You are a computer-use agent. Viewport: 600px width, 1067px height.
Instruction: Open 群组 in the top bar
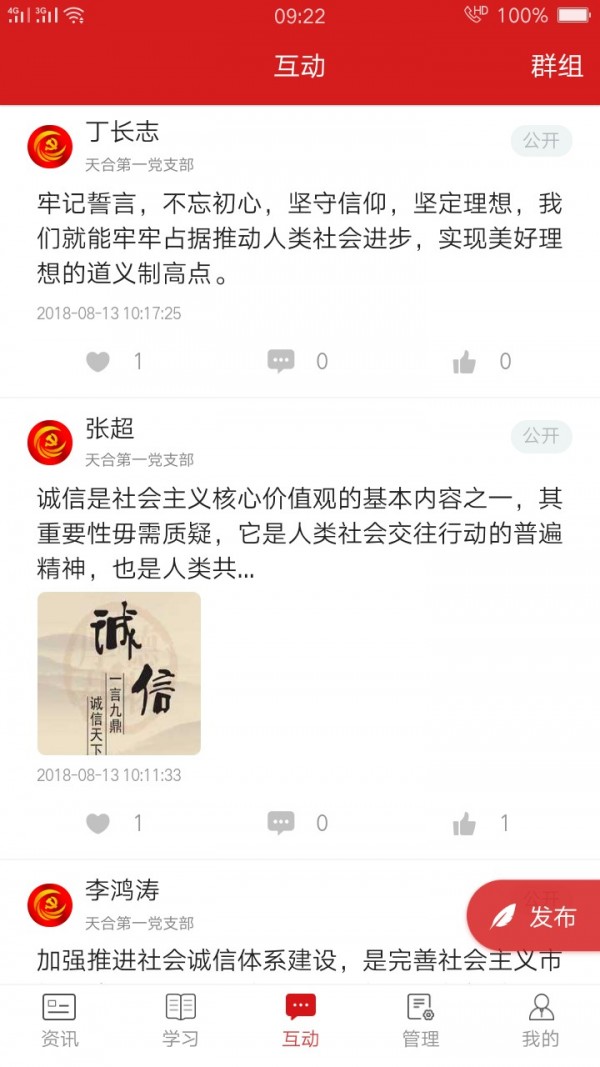556,67
